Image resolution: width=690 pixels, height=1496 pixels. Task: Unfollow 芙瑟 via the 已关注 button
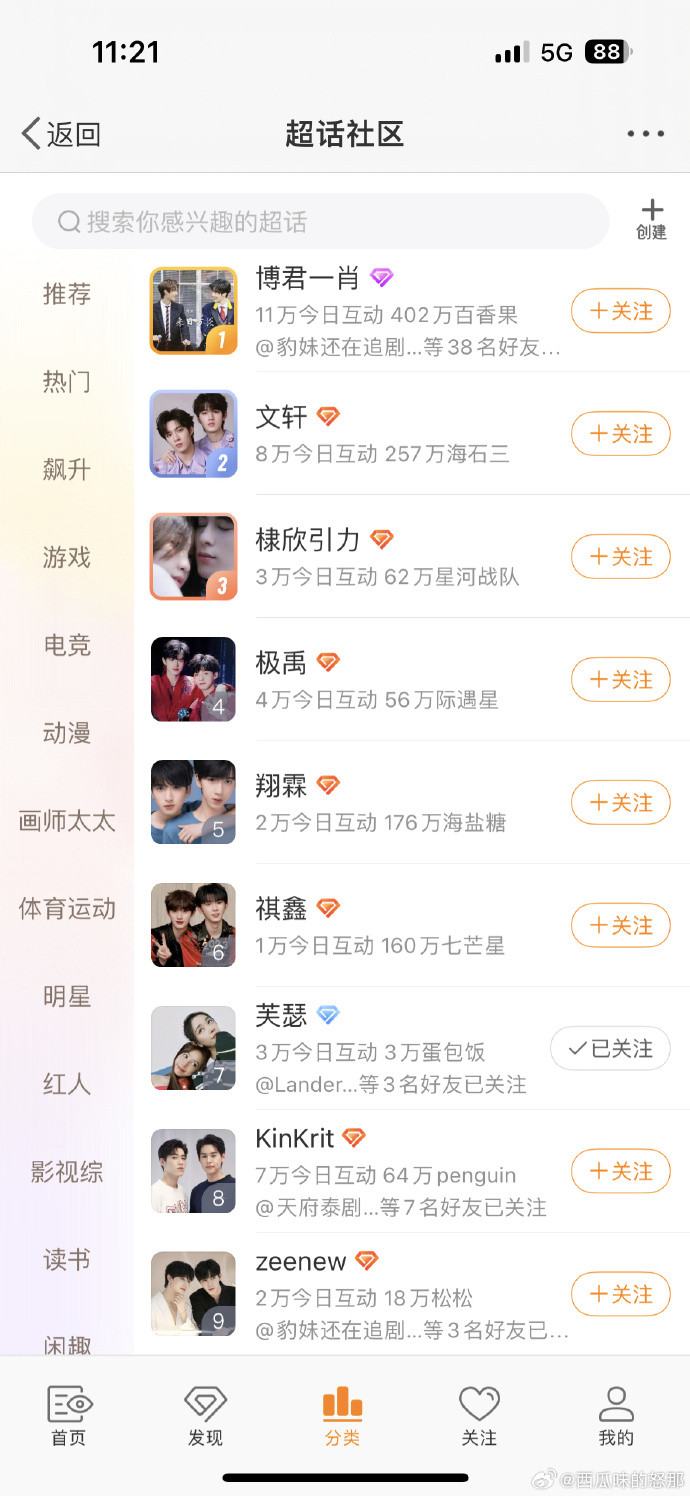[610, 1049]
